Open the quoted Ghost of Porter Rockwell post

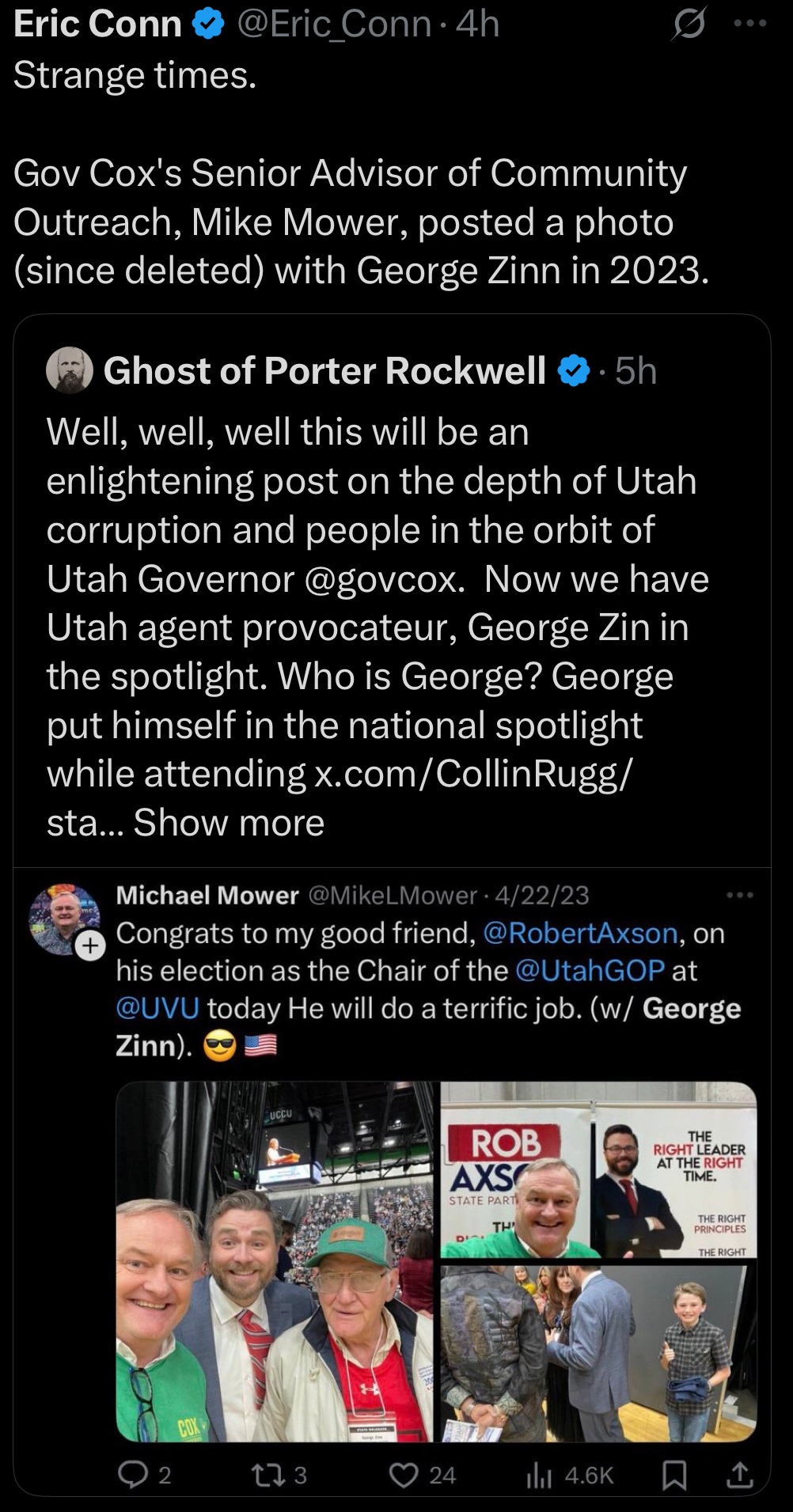(x=392, y=589)
